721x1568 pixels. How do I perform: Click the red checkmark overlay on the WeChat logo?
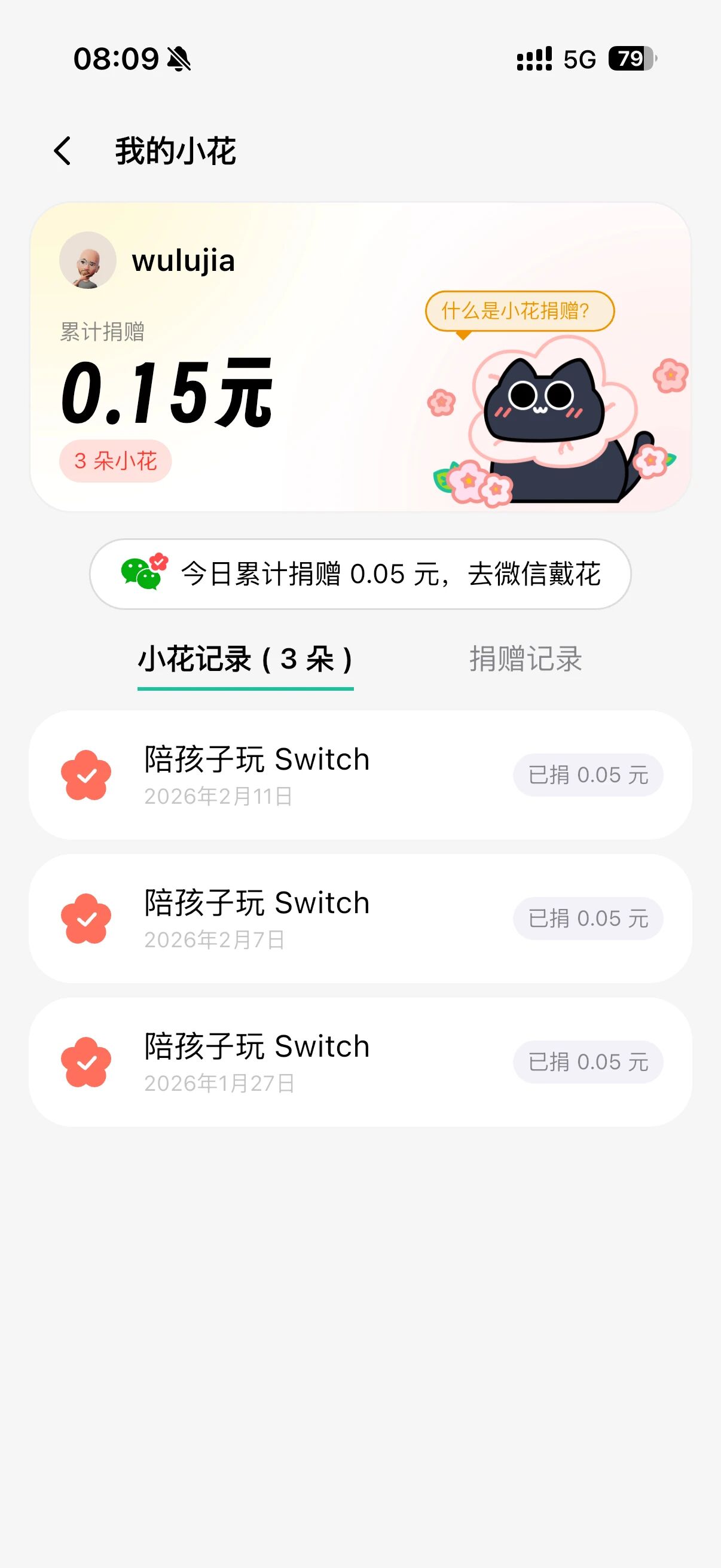point(160,561)
